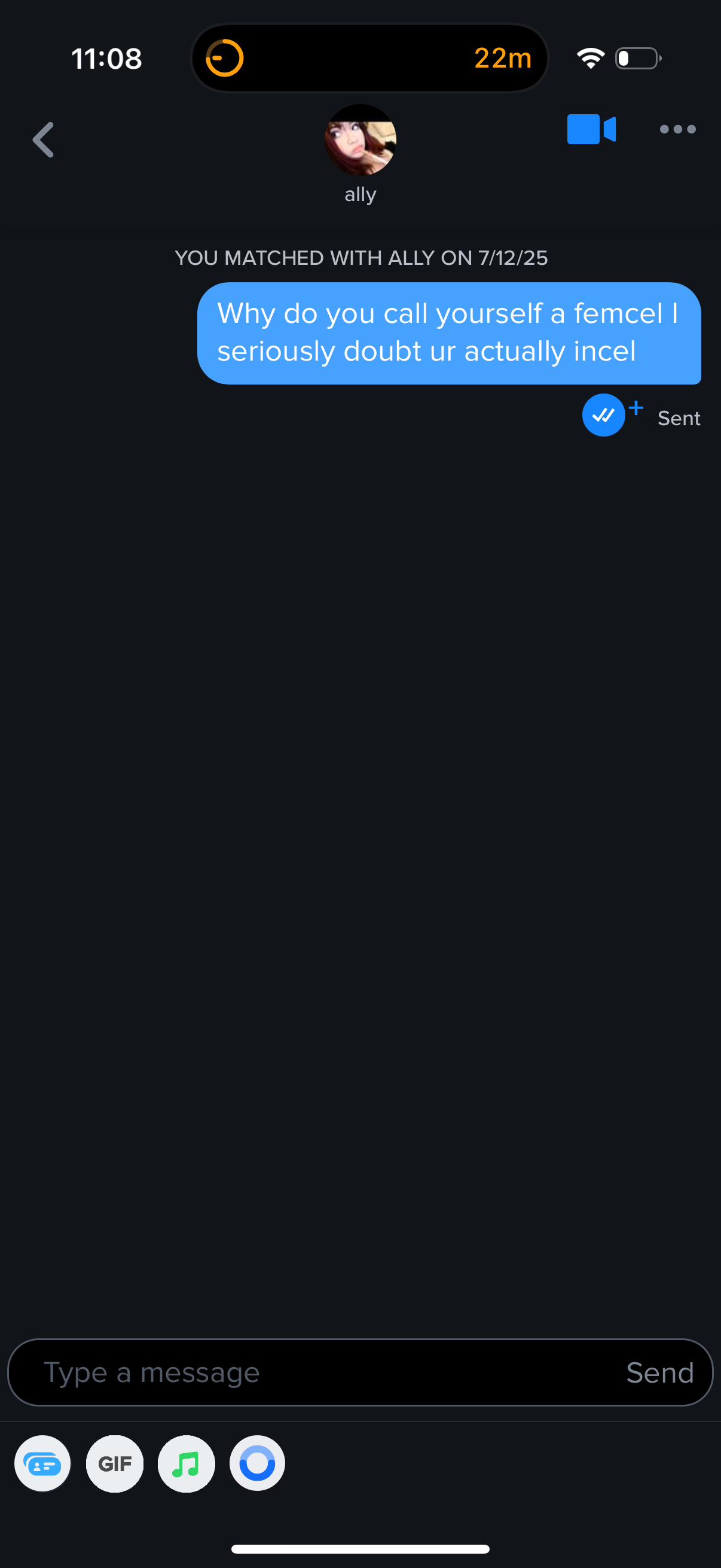The image size is (721, 1568).
Task: Share a song with the music icon
Action: pos(186,1464)
